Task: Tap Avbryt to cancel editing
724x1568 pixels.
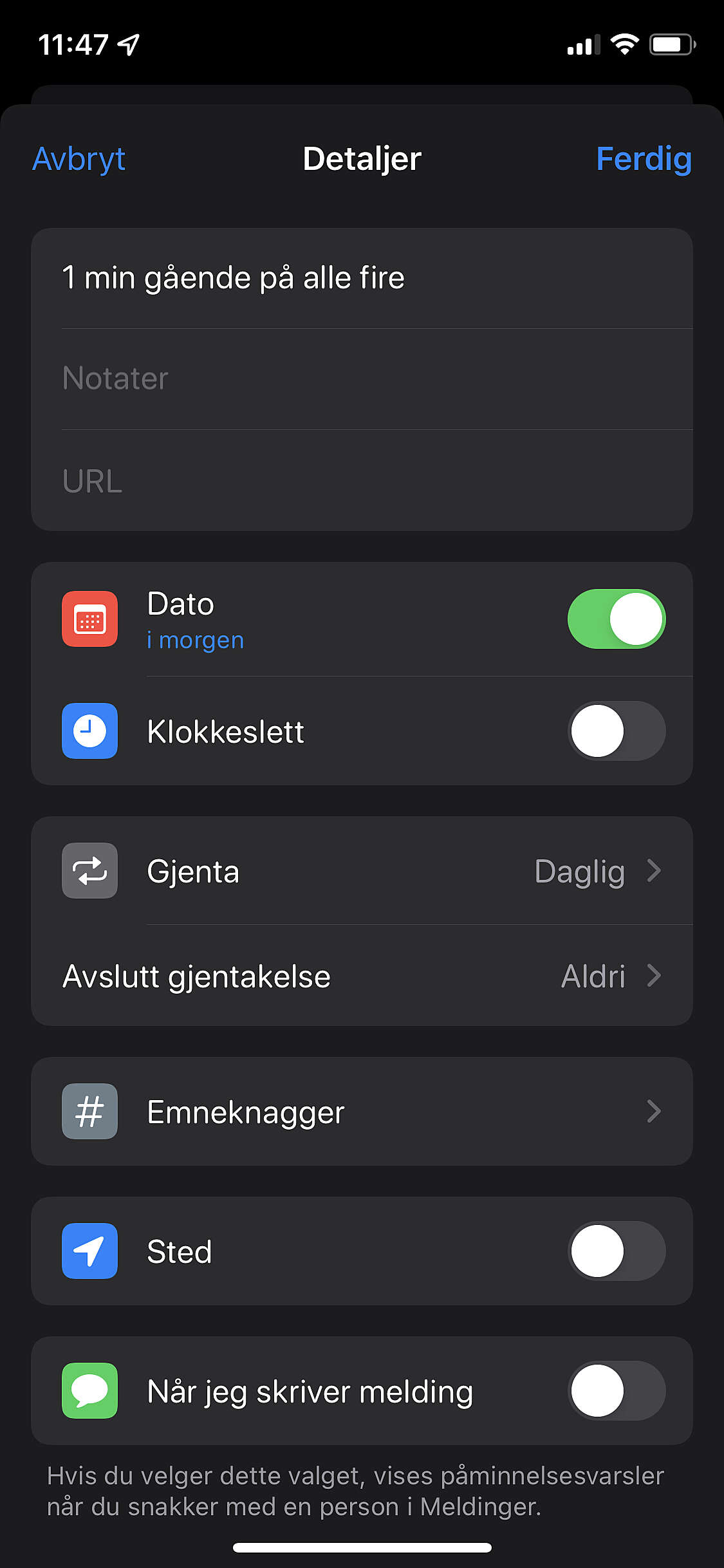Action: click(x=79, y=159)
